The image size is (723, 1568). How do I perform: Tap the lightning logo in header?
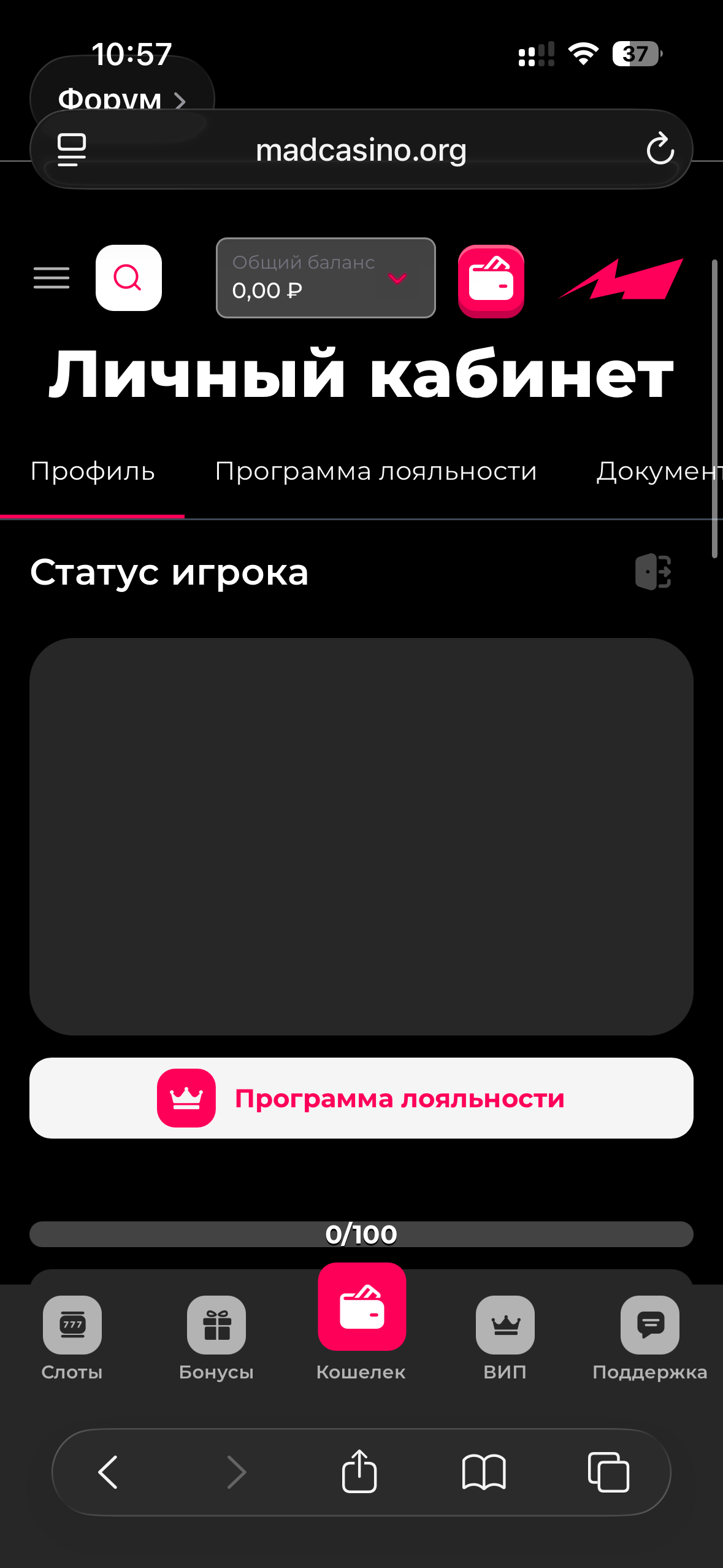point(621,279)
